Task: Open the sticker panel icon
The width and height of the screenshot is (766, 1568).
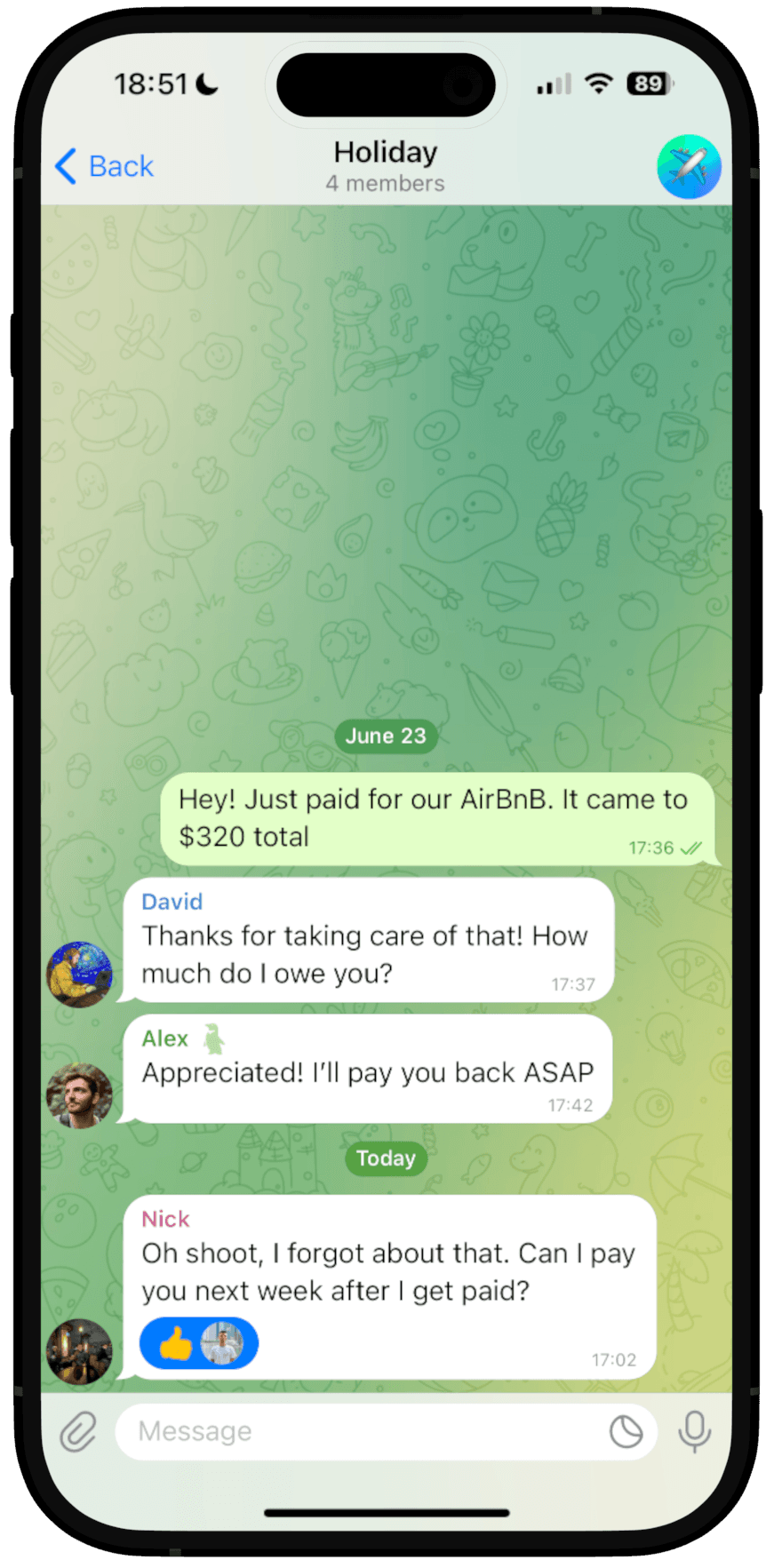Action: [626, 1431]
